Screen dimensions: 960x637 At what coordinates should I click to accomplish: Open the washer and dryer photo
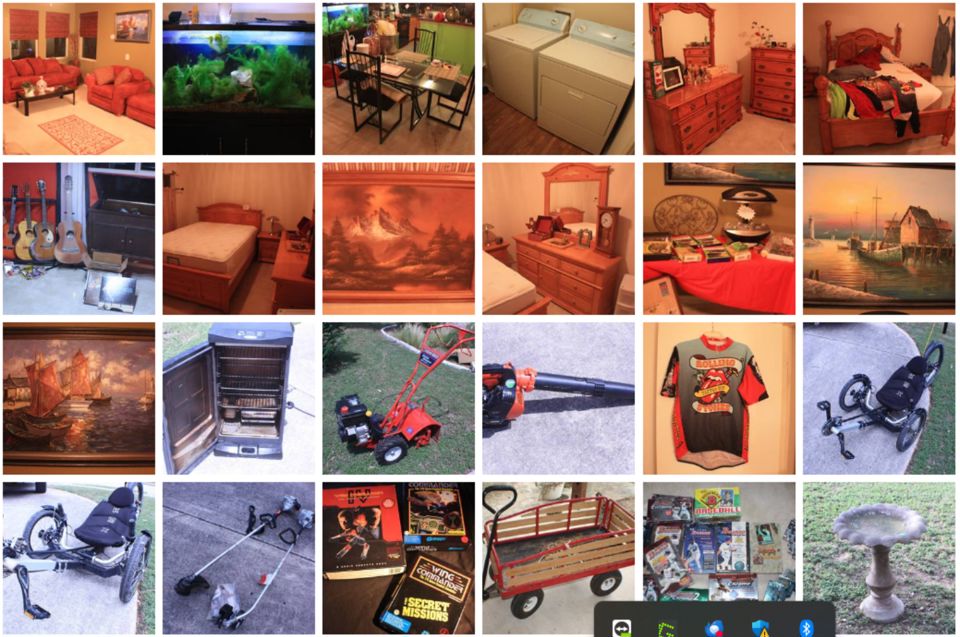coord(559,79)
